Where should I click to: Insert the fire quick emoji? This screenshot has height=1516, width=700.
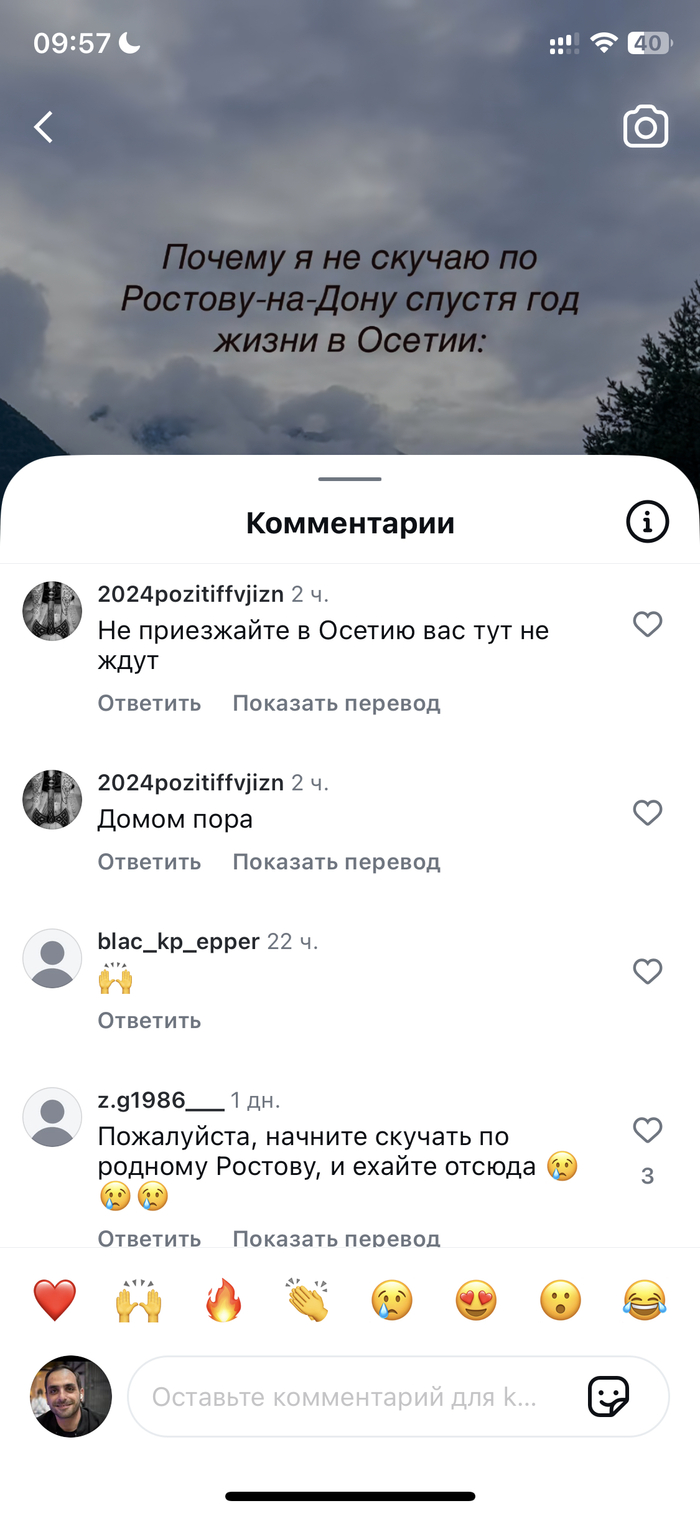[223, 1301]
